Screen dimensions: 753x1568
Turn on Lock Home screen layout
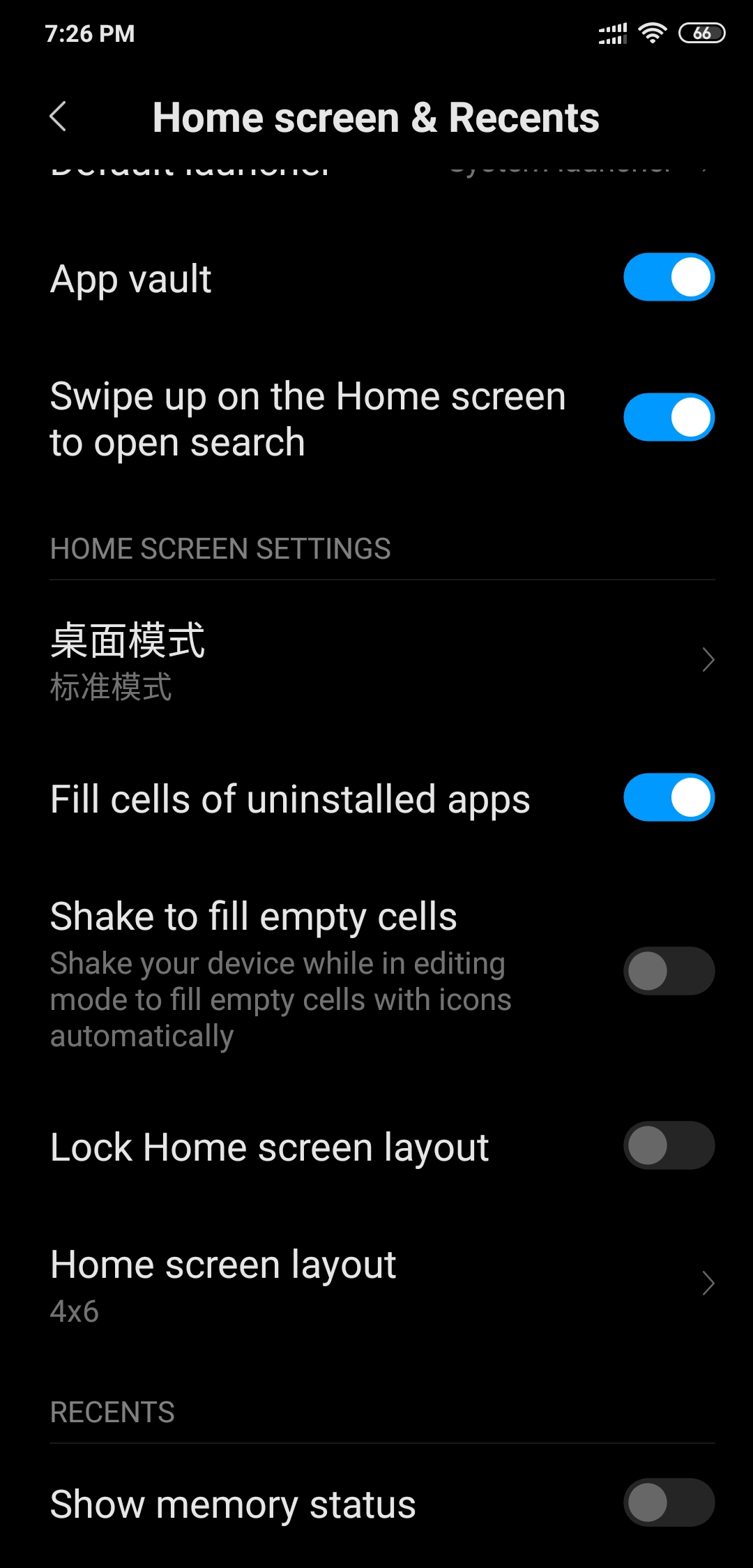(669, 1145)
